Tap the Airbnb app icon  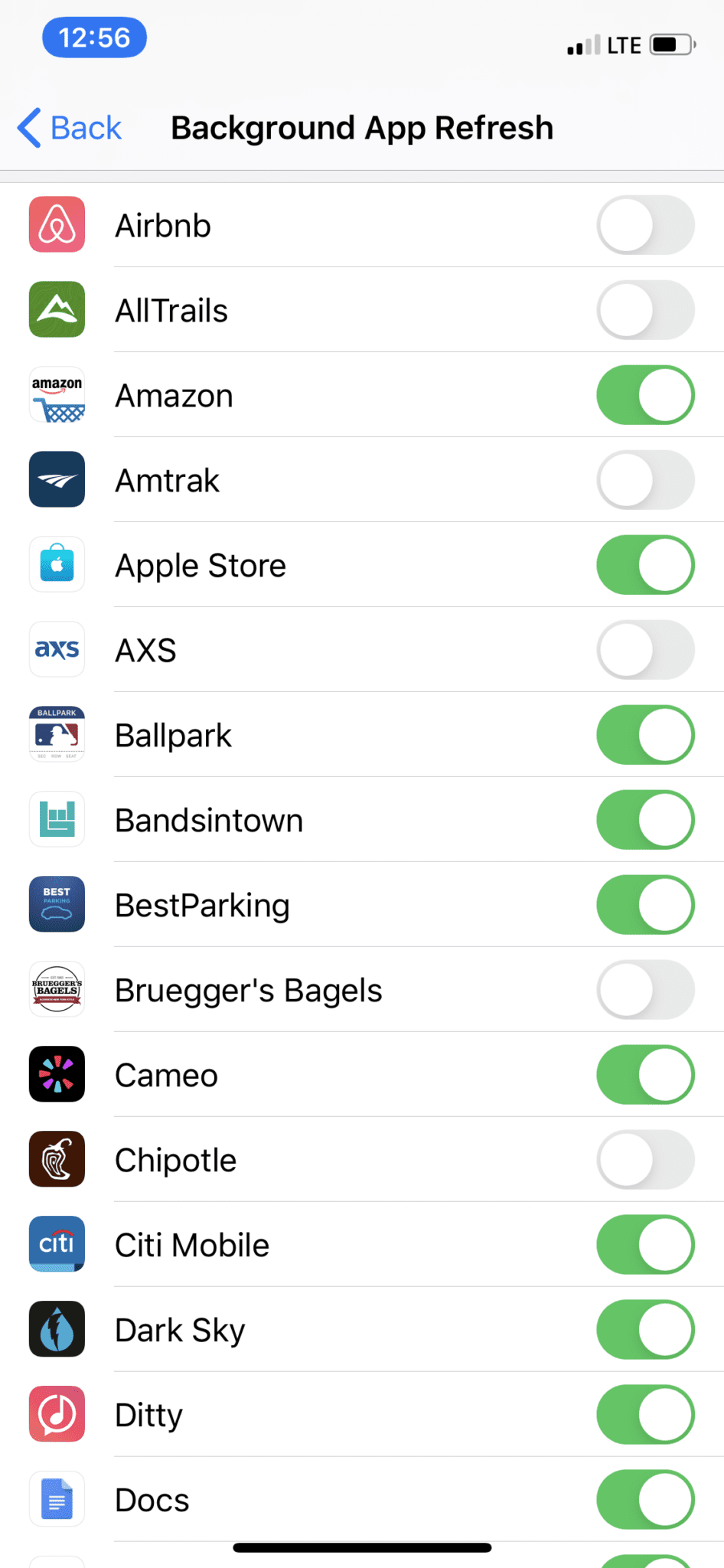[57, 224]
